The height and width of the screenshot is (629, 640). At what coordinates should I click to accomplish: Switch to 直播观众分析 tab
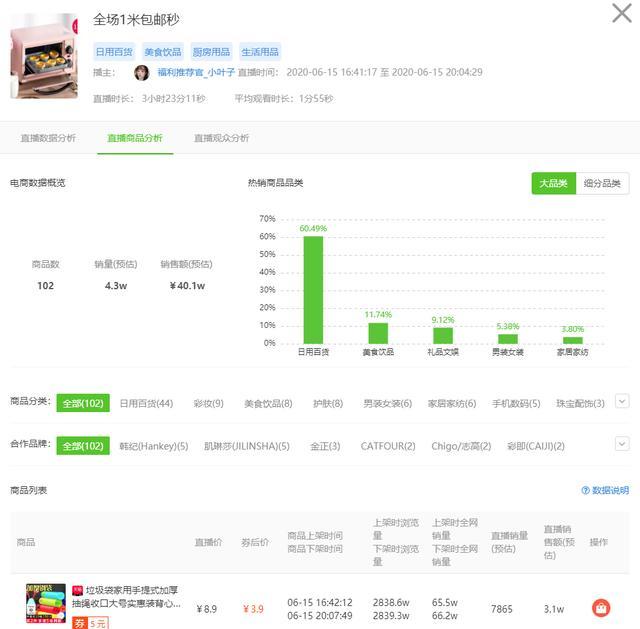point(221,138)
